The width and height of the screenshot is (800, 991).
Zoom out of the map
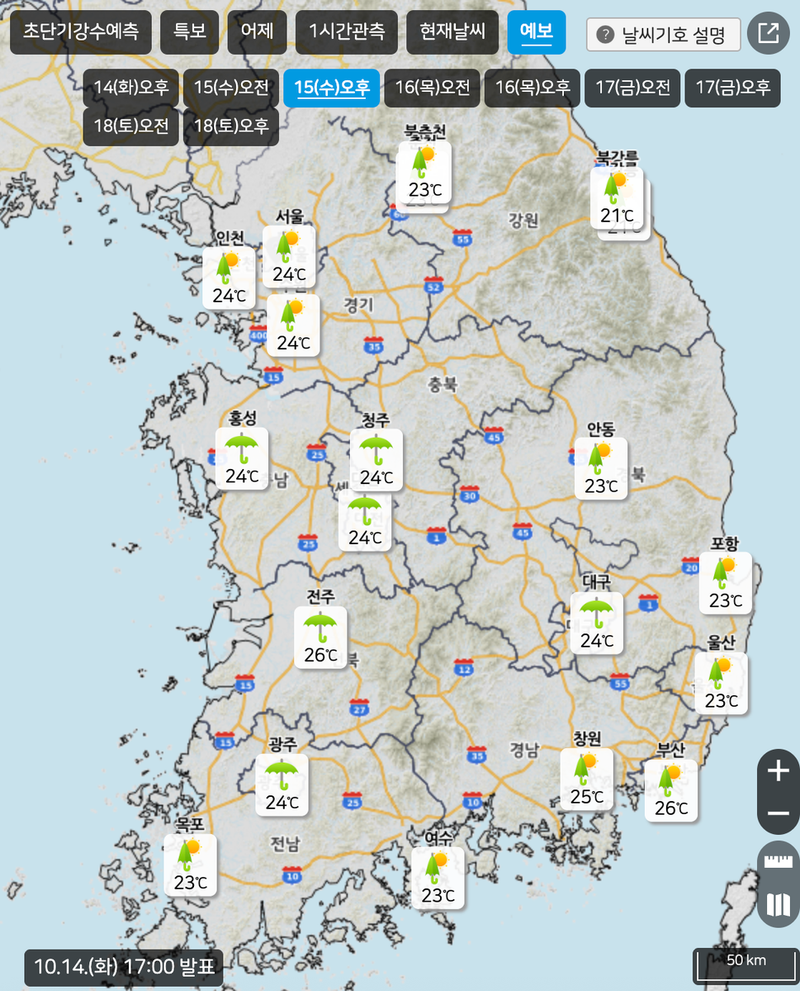point(778,814)
